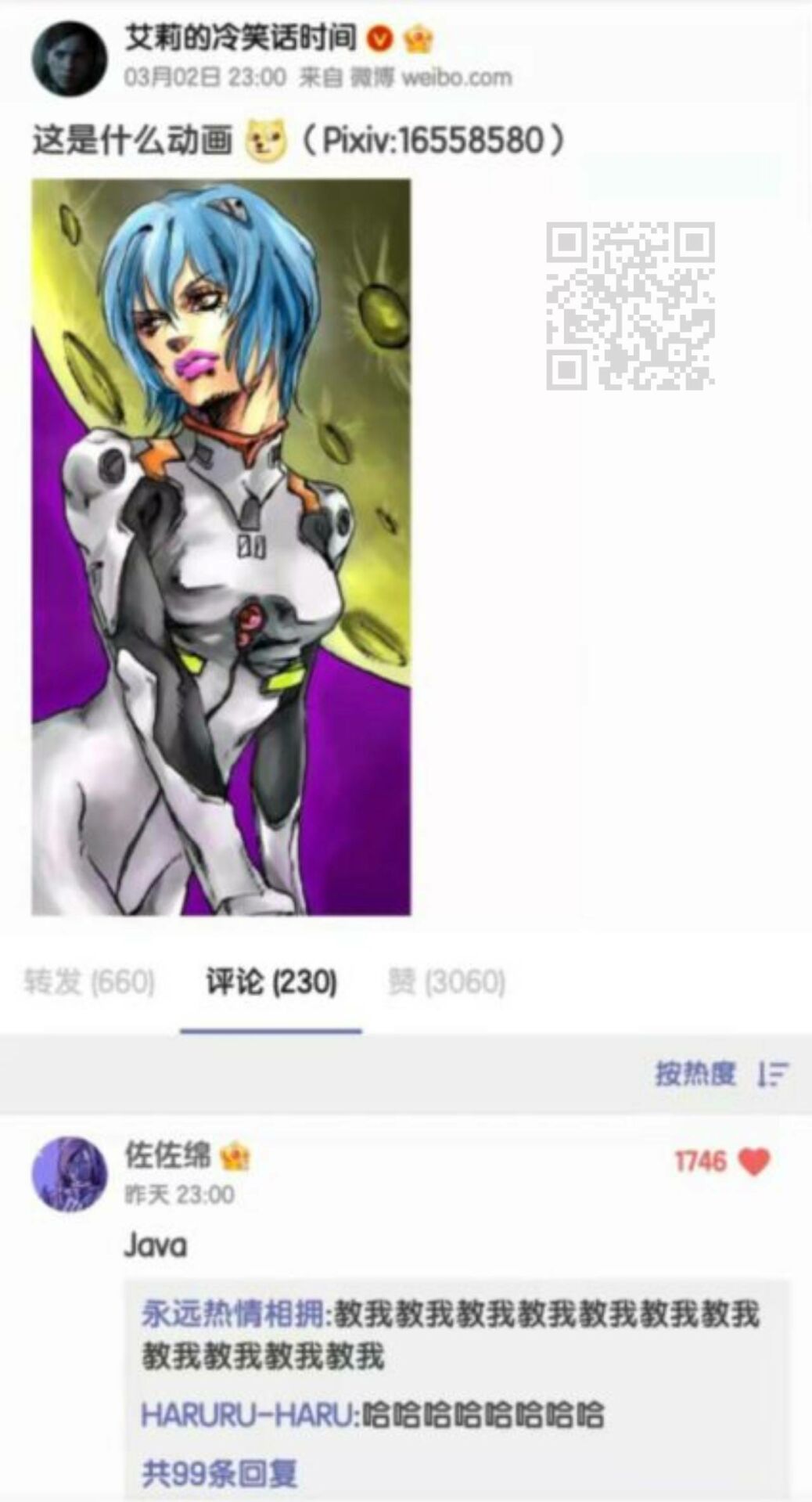This screenshot has height=1502, width=812.
Task: Open 艾莉的冷笑话时间 profile avatar
Action: pyautogui.click(x=69, y=59)
